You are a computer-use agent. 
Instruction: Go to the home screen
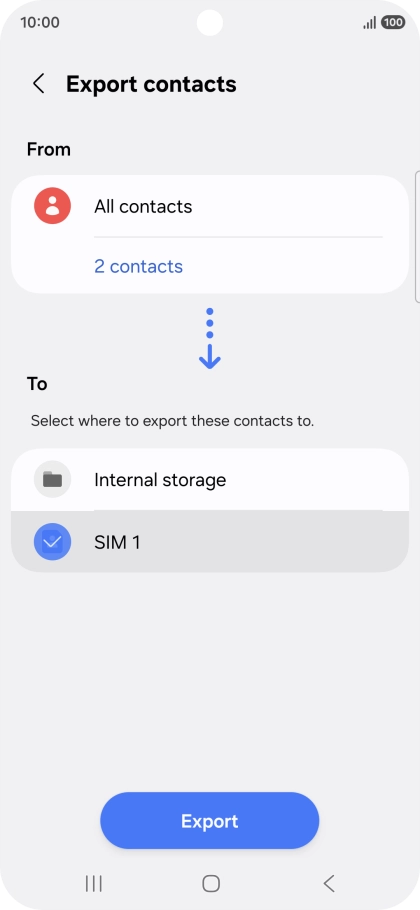click(x=211, y=883)
